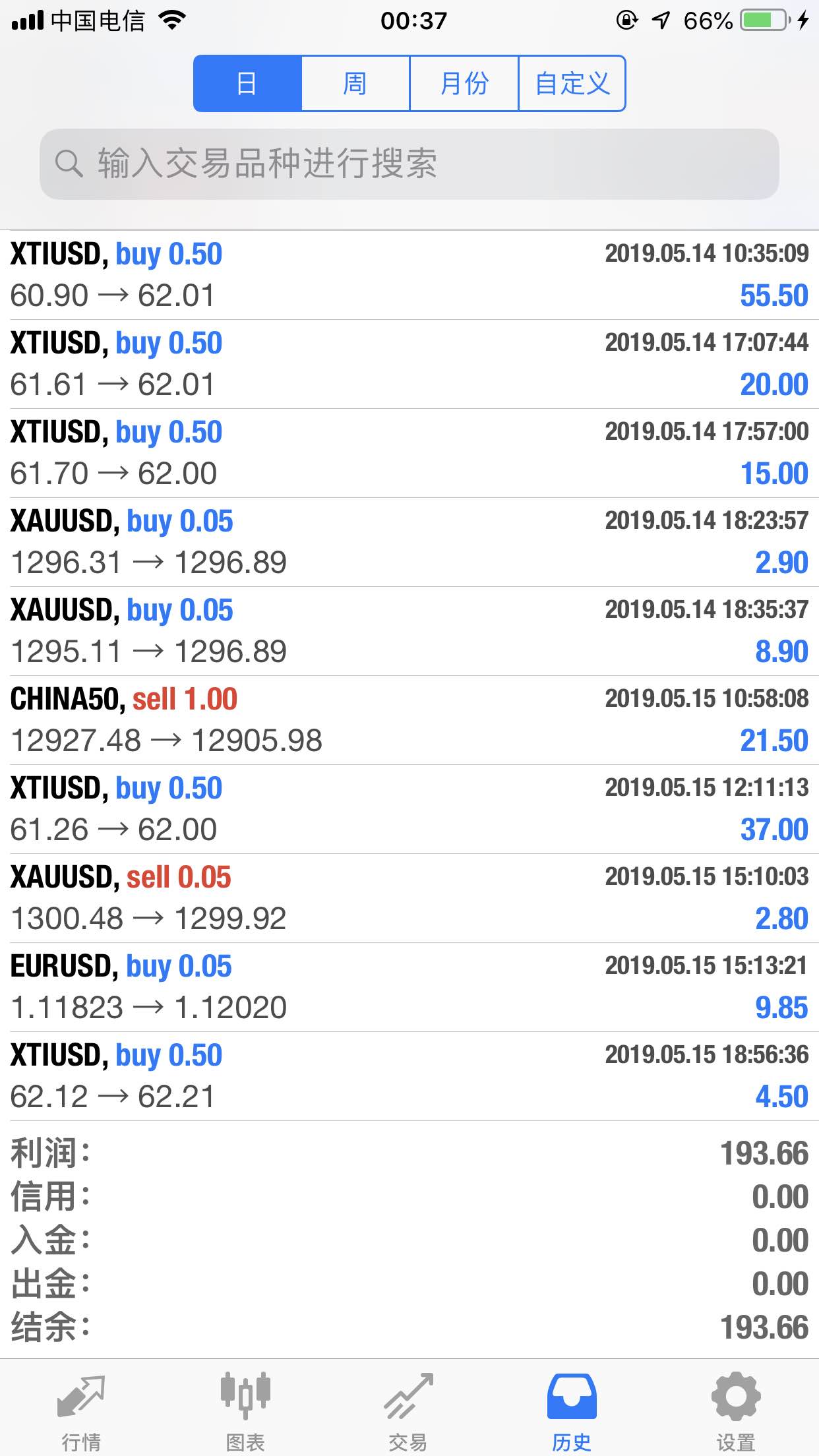Screen dimensions: 819x1456
Task: Open the XAUUSD buy trade with profit 2.90
Action: [409, 542]
